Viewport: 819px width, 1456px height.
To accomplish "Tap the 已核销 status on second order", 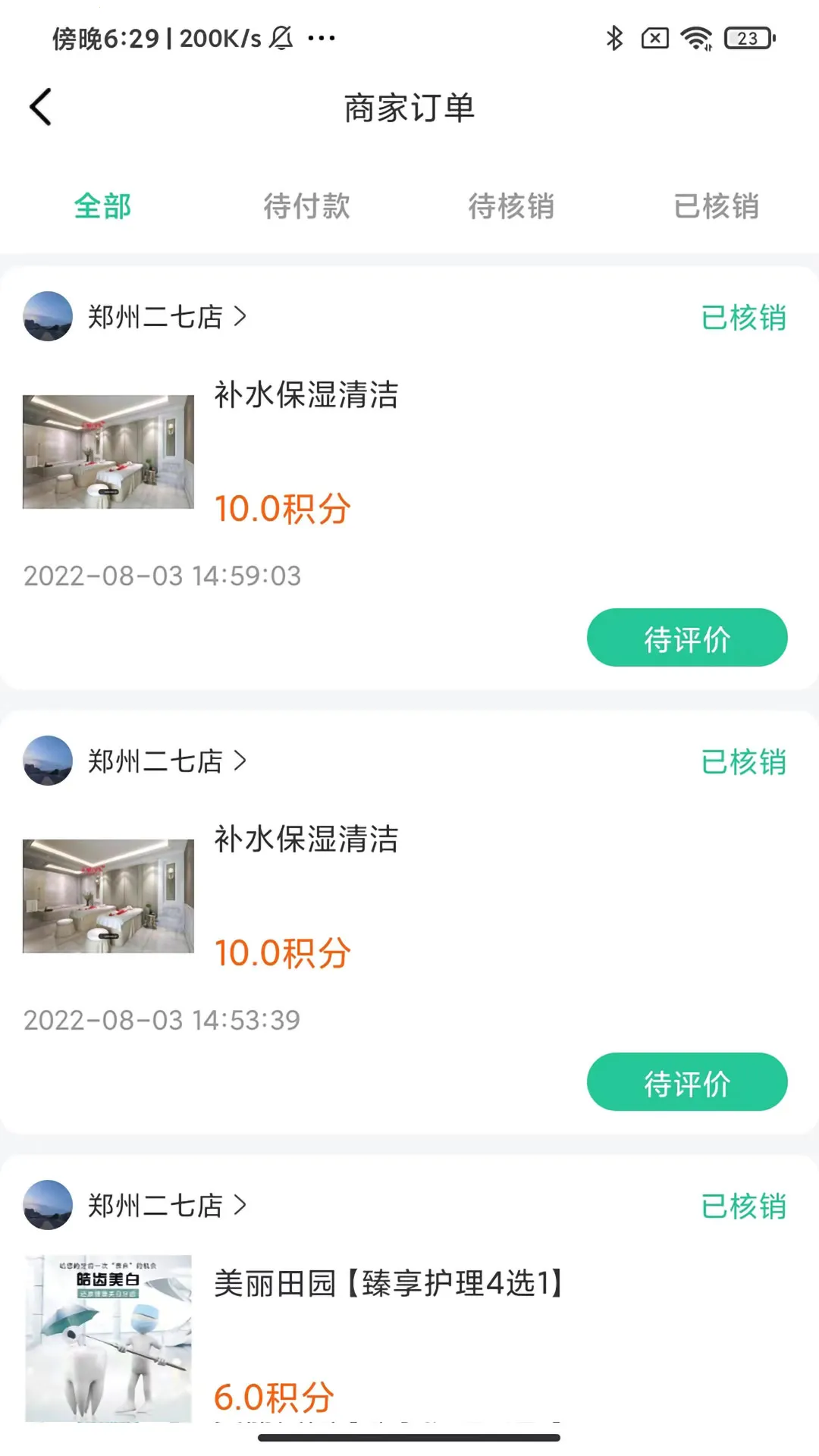I will (744, 762).
